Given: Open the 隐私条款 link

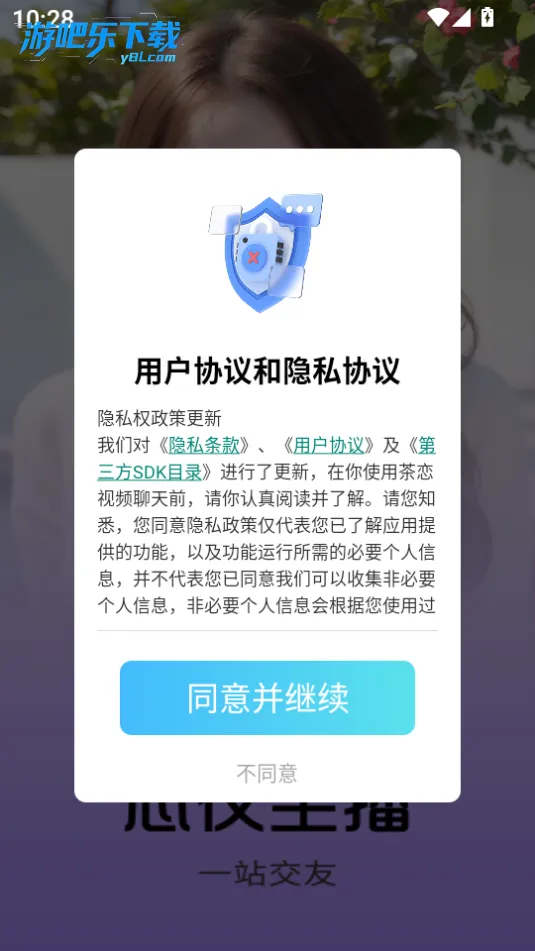Looking at the screenshot, I should click(x=204, y=445).
